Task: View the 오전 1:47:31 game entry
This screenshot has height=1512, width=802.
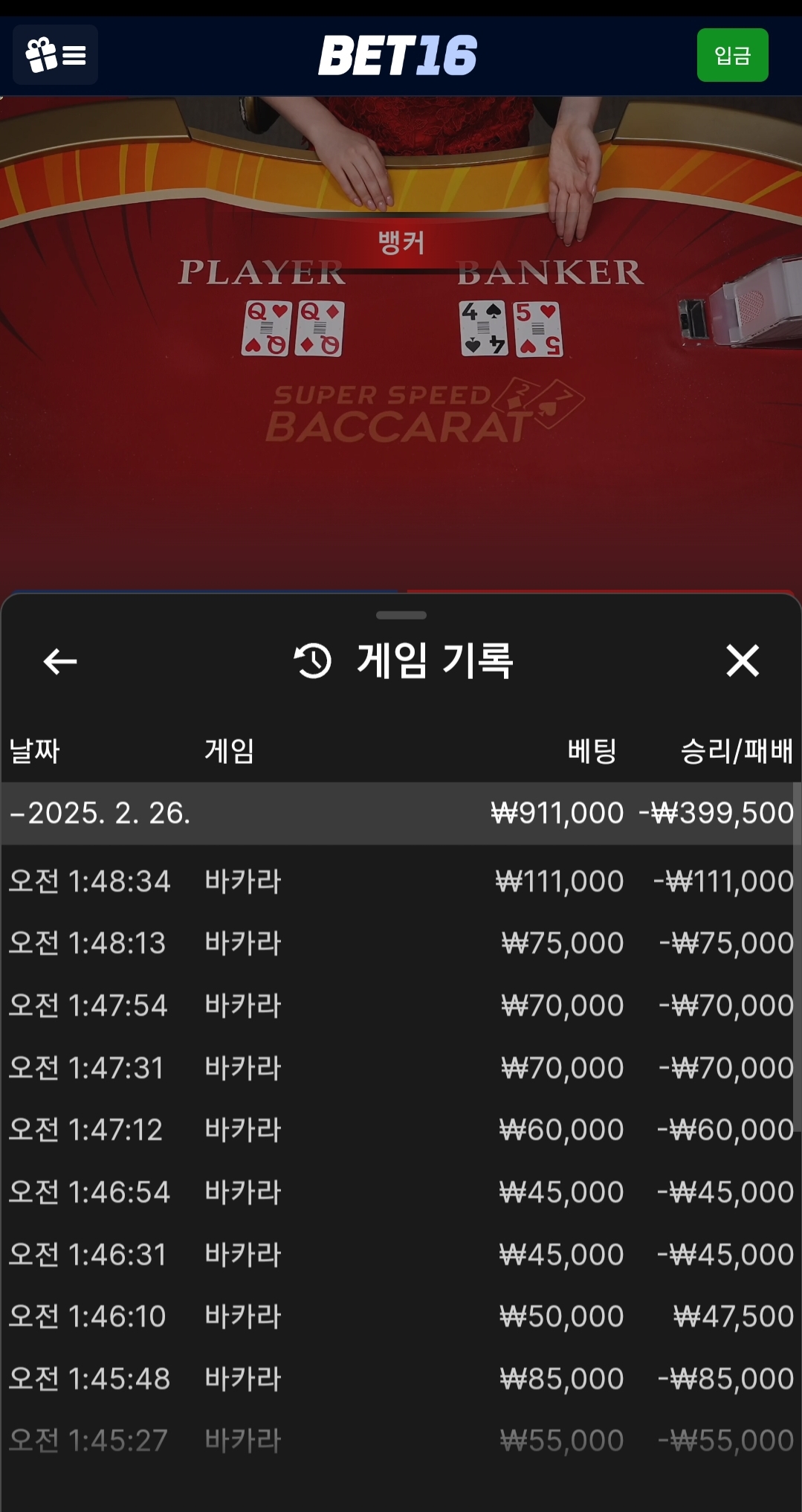Action: [x=400, y=1068]
